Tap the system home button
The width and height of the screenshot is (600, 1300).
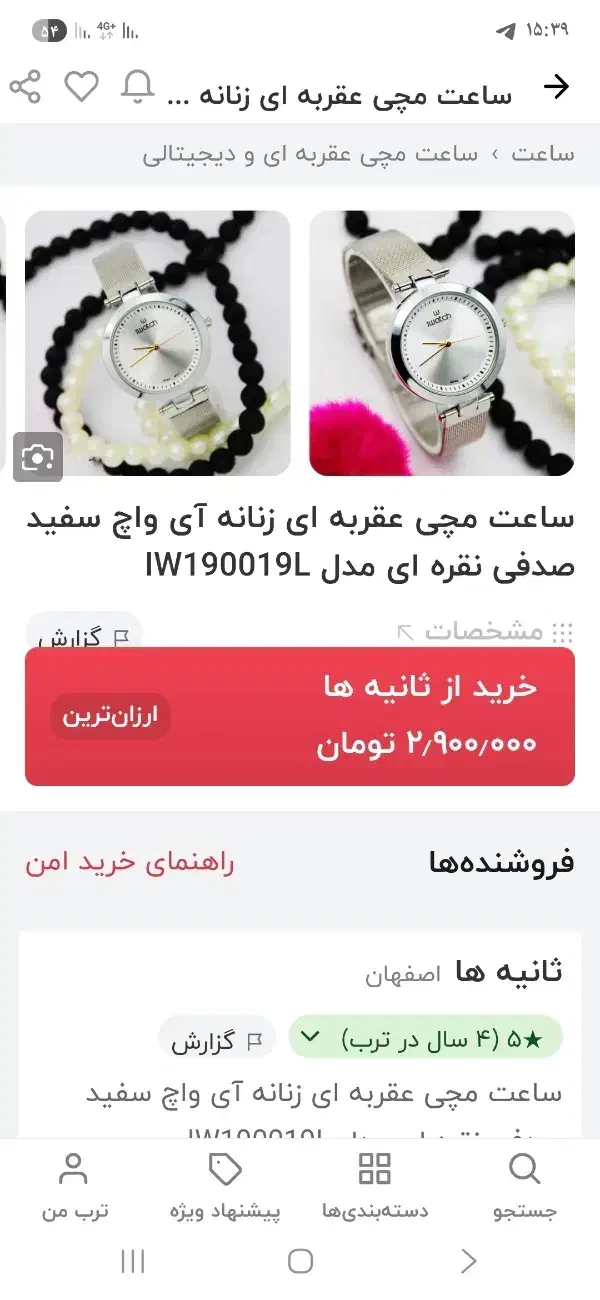click(x=300, y=1261)
